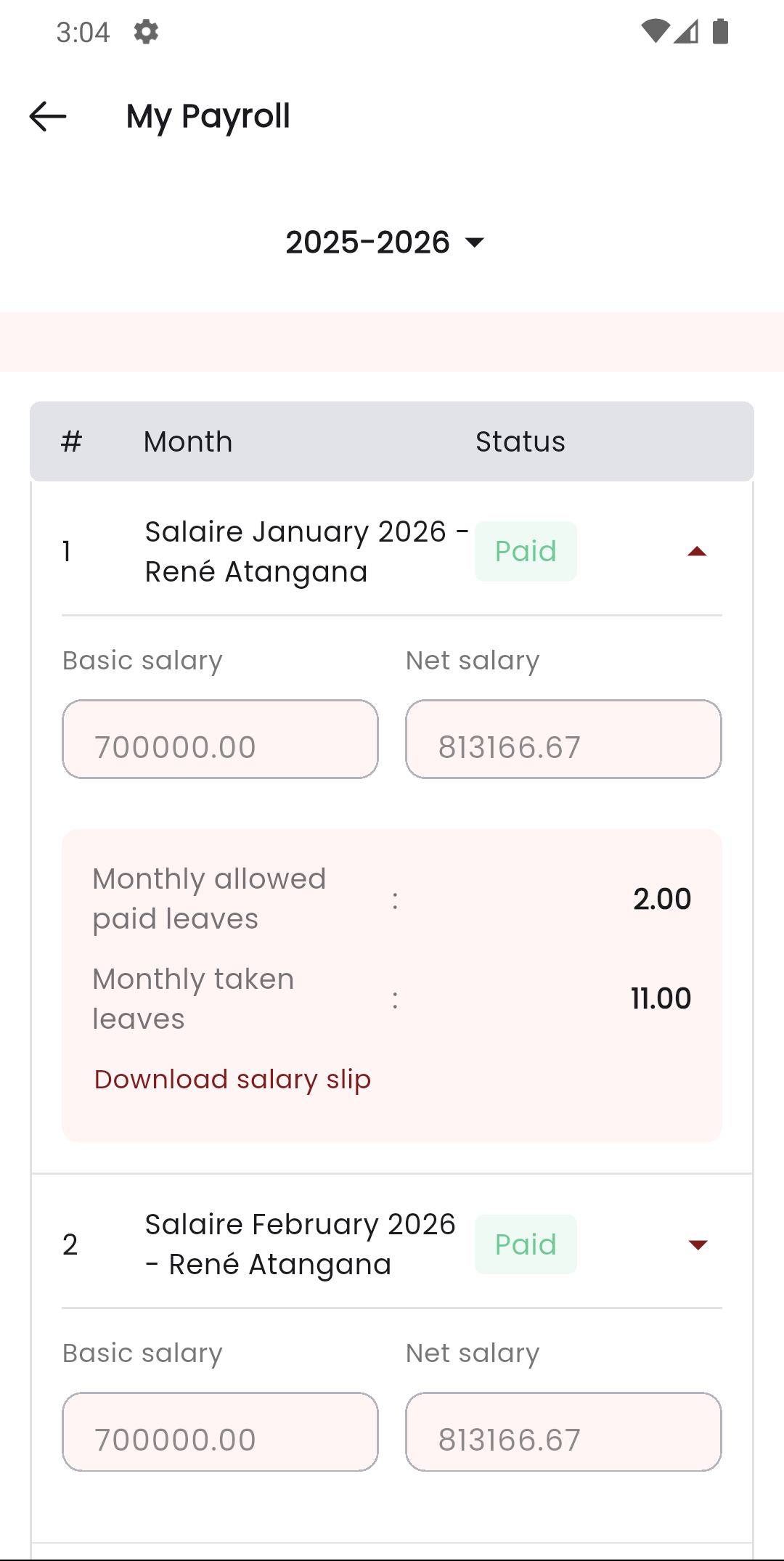Tap February's net salary field showing 813166.67
Viewport: 784px width, 1561px height.
click(563, 1432)
